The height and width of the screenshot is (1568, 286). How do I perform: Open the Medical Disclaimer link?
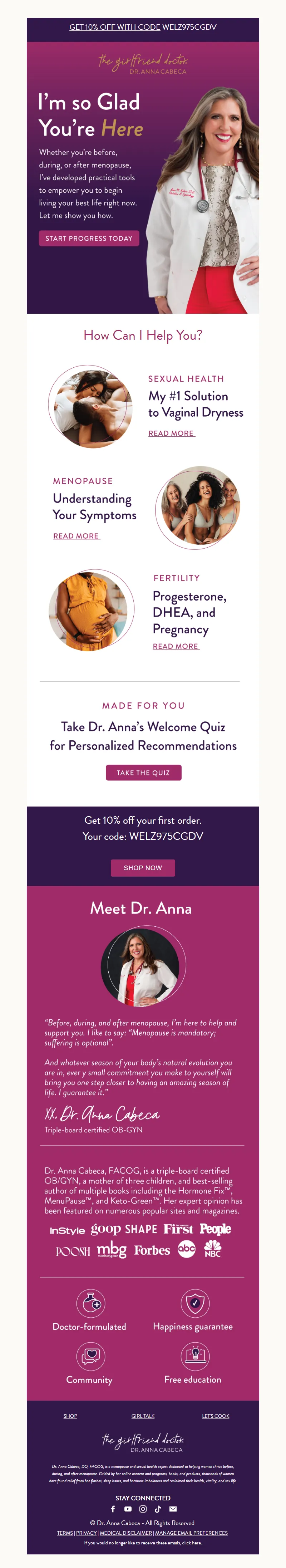(x=126, y=1533)
